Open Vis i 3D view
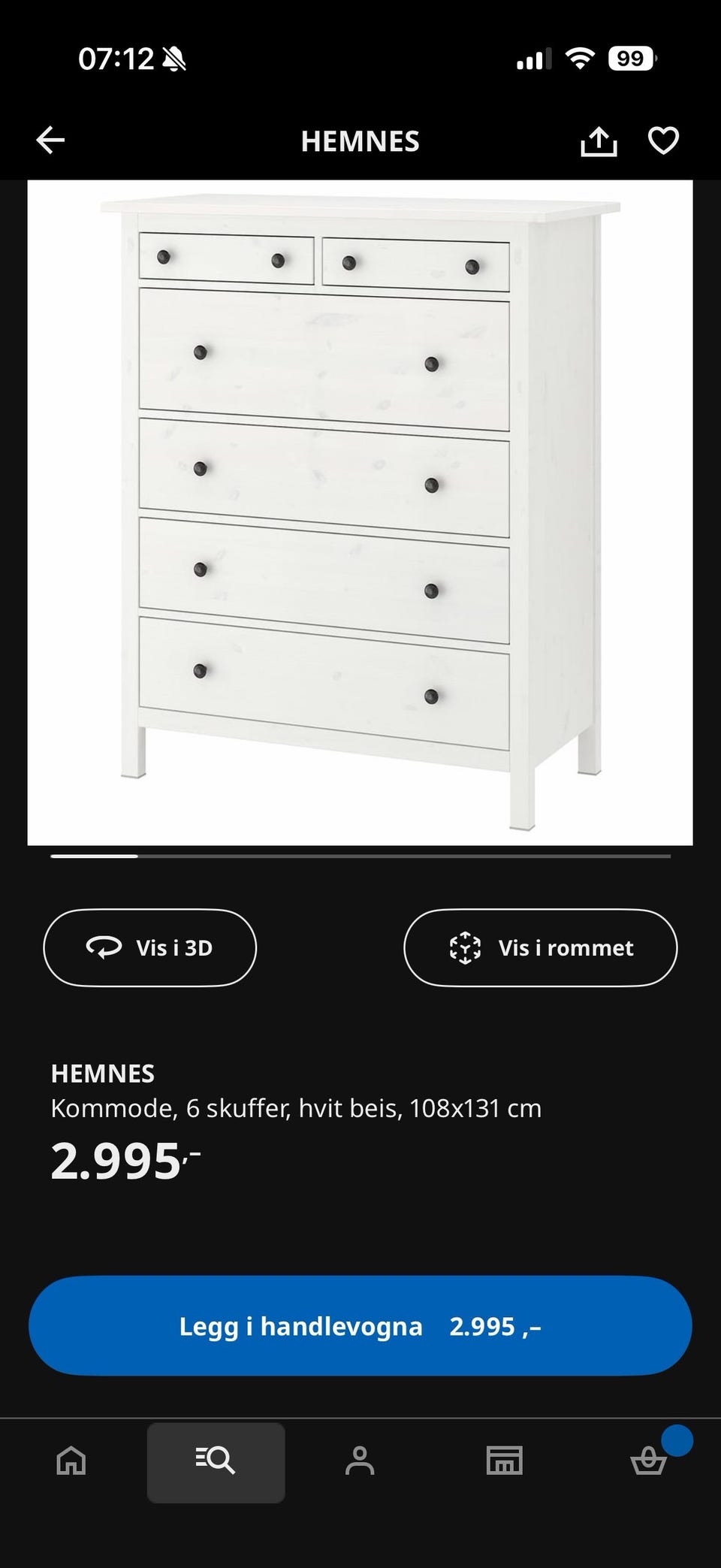721x1568 pixels. pos(149,947)
